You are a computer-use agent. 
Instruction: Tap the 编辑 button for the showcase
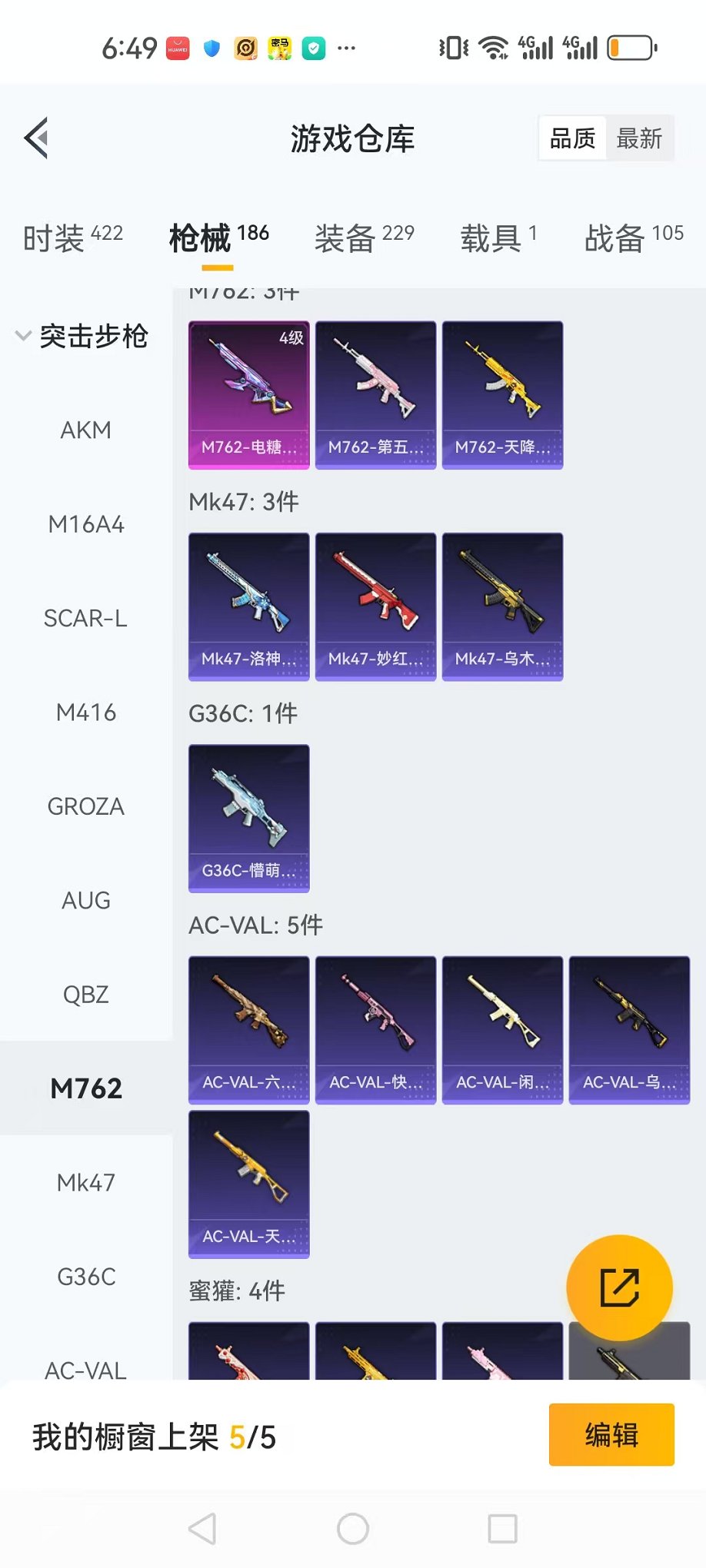tap(611, 1434)
